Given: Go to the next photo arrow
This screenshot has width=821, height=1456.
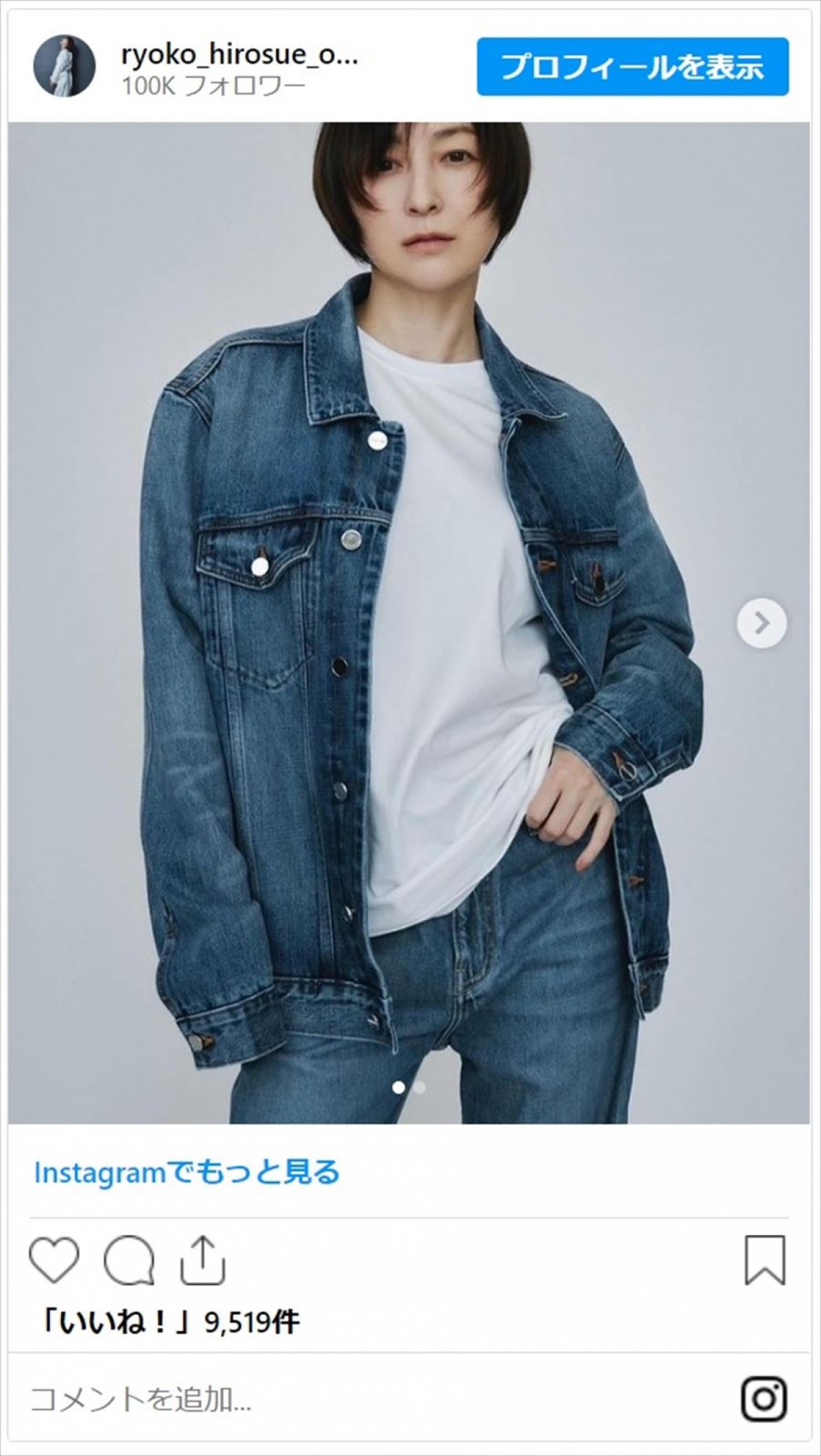Looking at the screenshot, I should [x=761, y=623].
